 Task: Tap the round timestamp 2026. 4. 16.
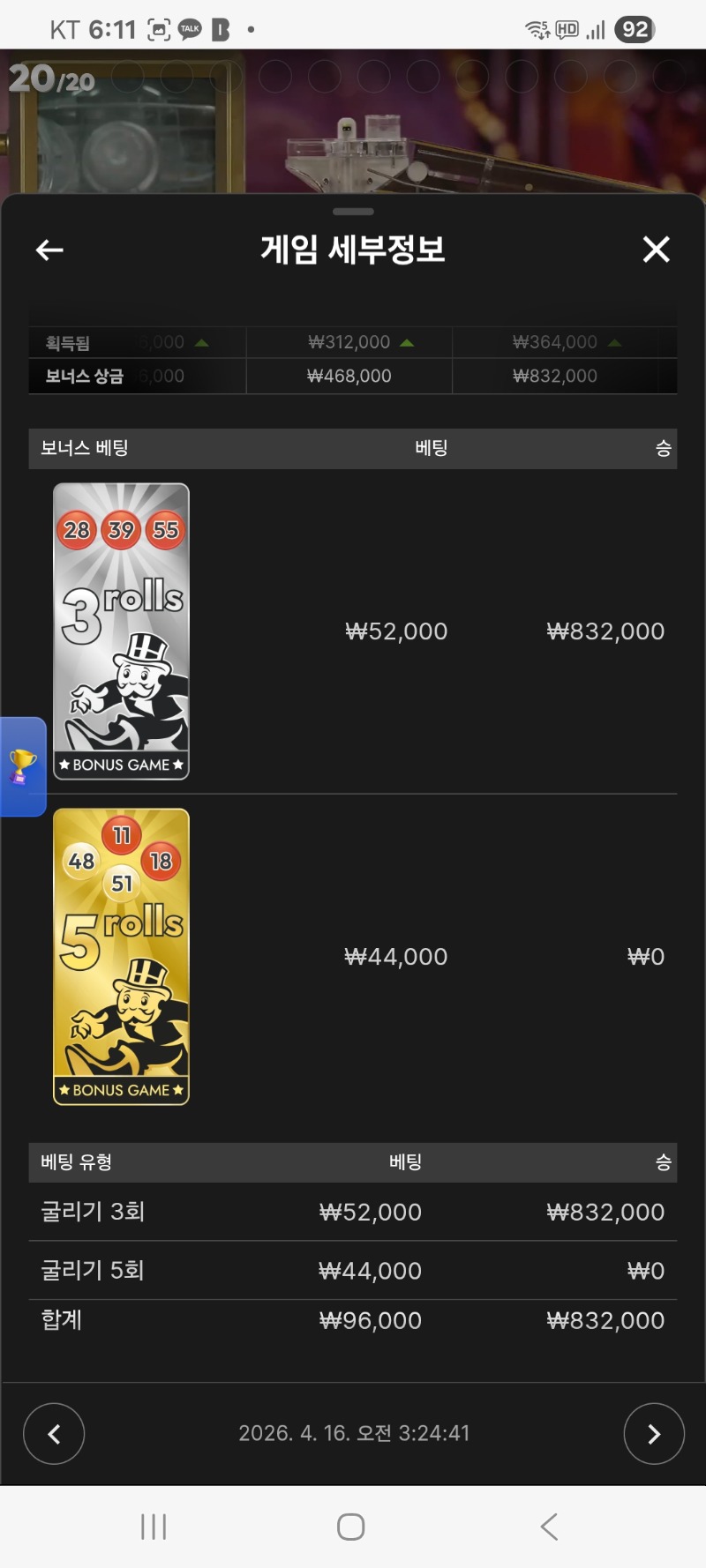[353, 1434]
